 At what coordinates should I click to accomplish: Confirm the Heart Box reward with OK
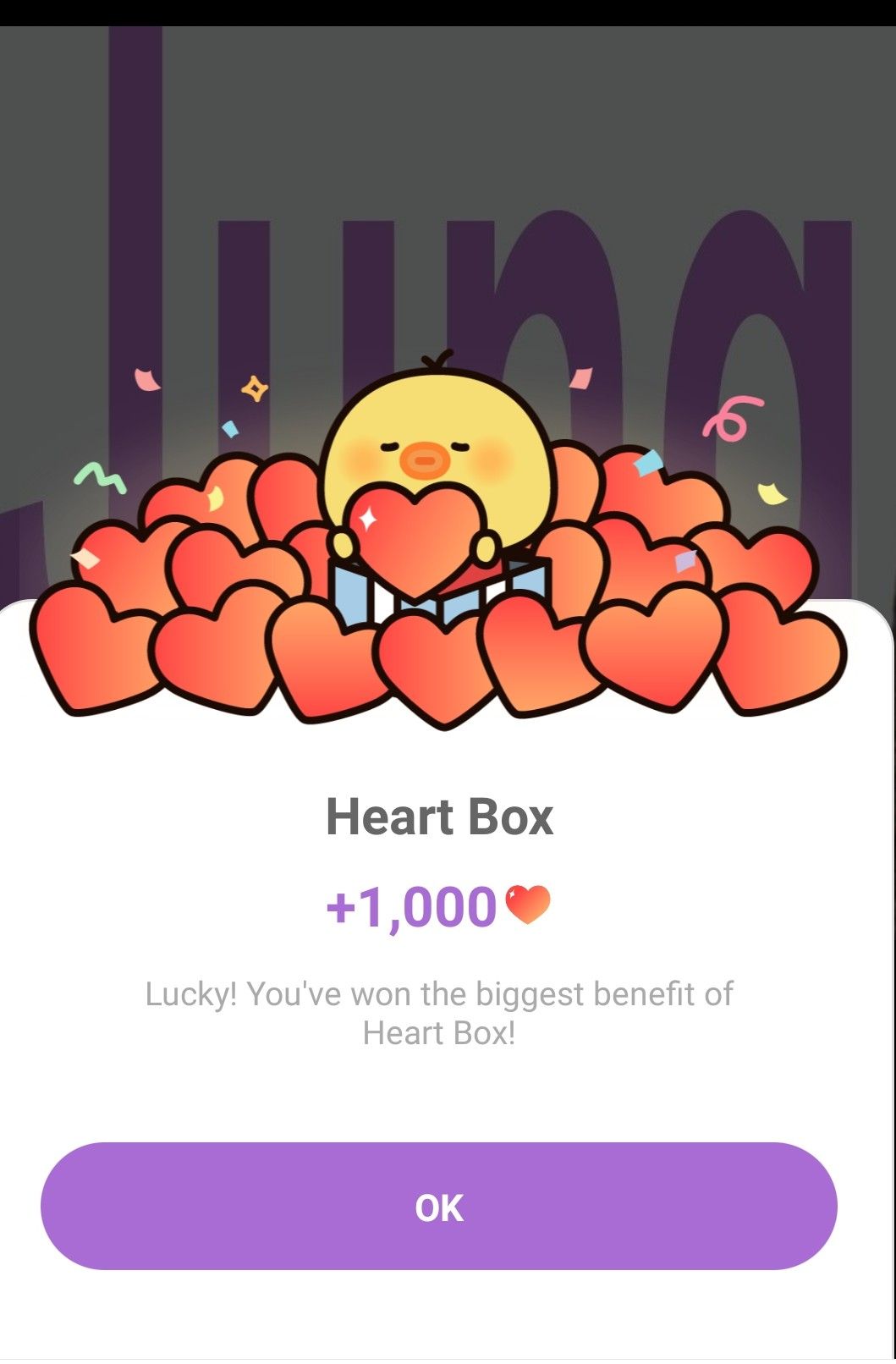(x=438, y=1207)
